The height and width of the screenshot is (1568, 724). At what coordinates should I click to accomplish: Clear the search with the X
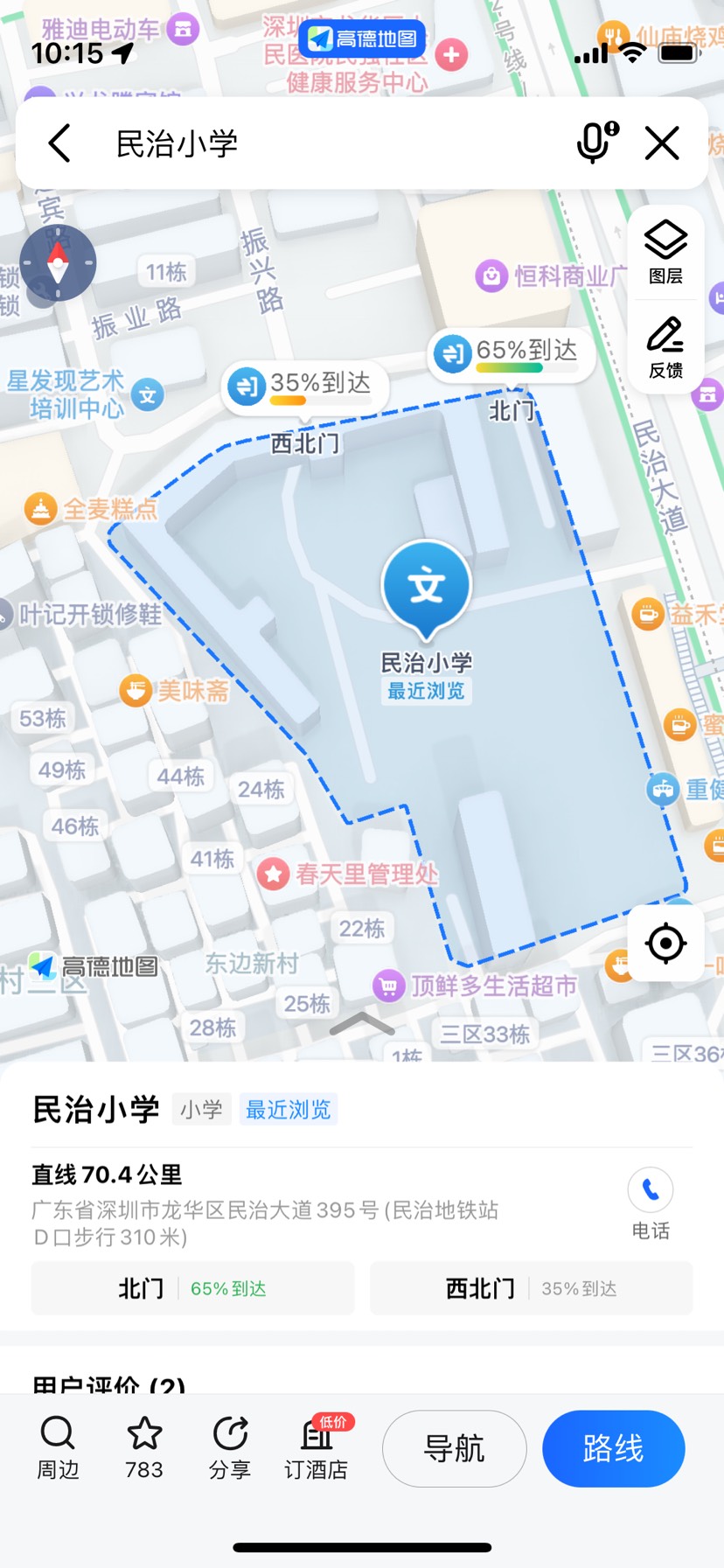point(662,143)
